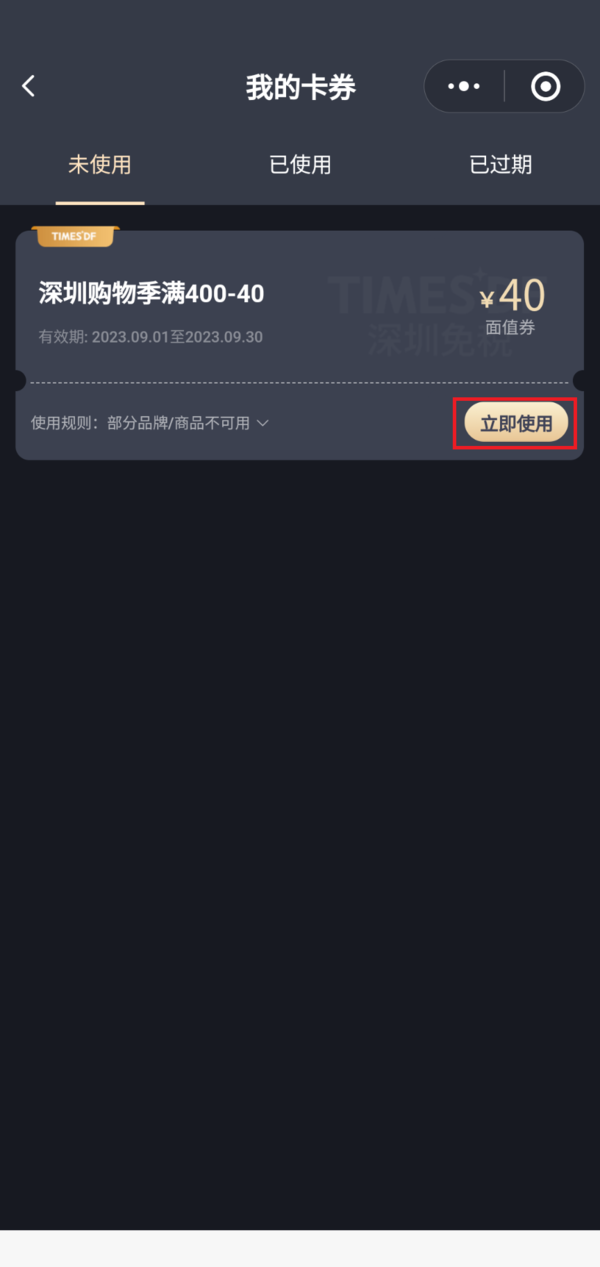This screenshot has height=1267, width=600.
Task: Go back from 我的卡券 page
Action: 29,87
